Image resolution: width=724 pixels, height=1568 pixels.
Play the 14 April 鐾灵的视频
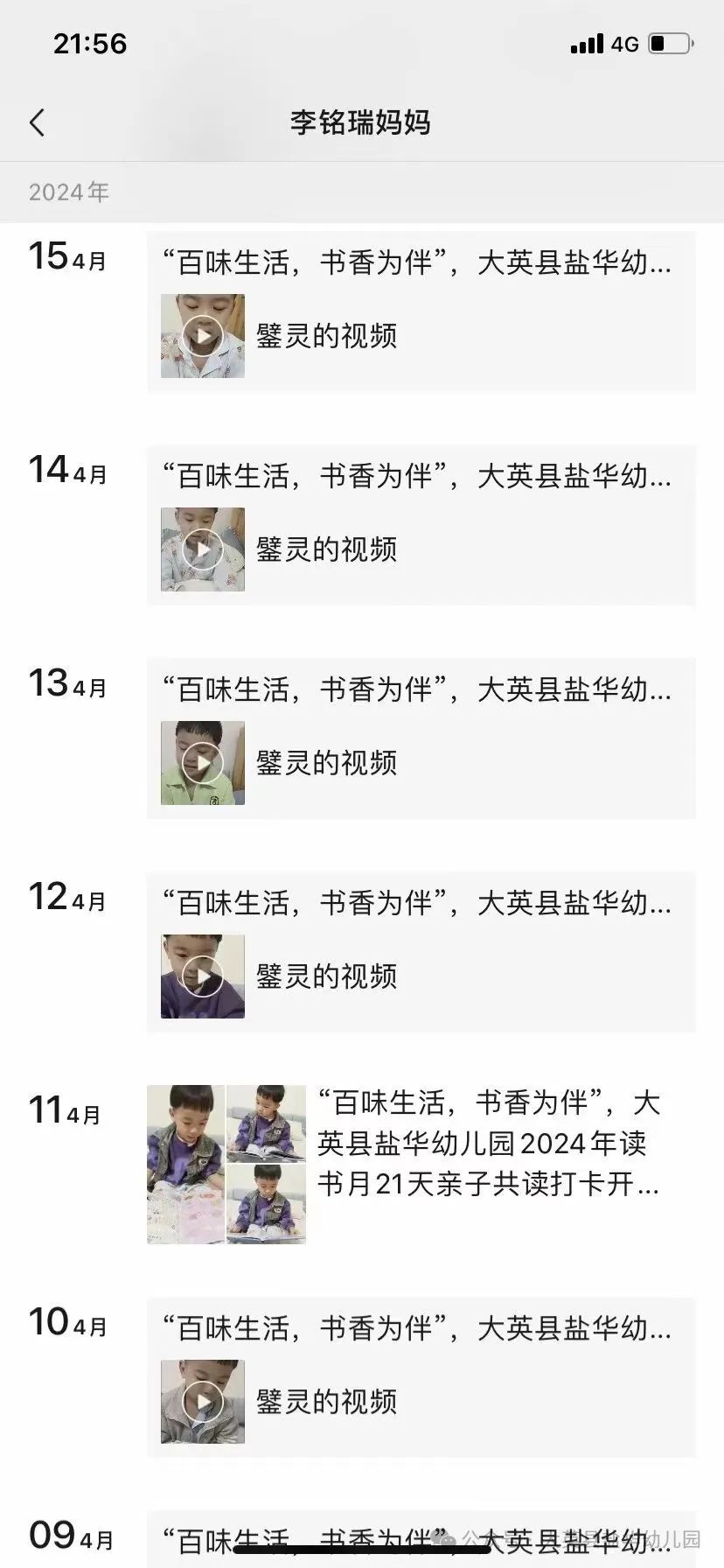point(203,549)
